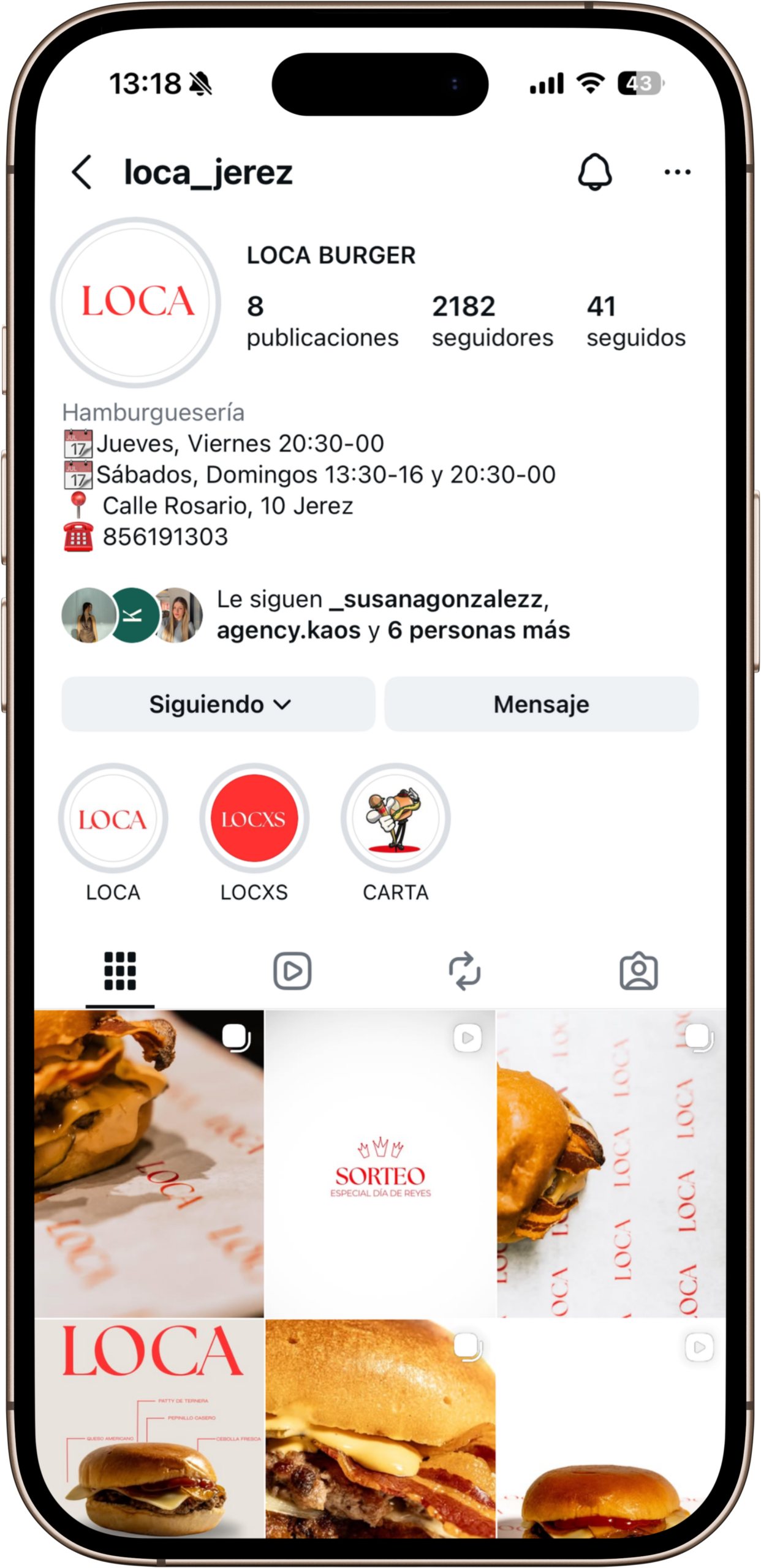This screenshot has width=761, height=1568.
Task: Switch to the Reels tab
Action: click(x=292, y=971)
